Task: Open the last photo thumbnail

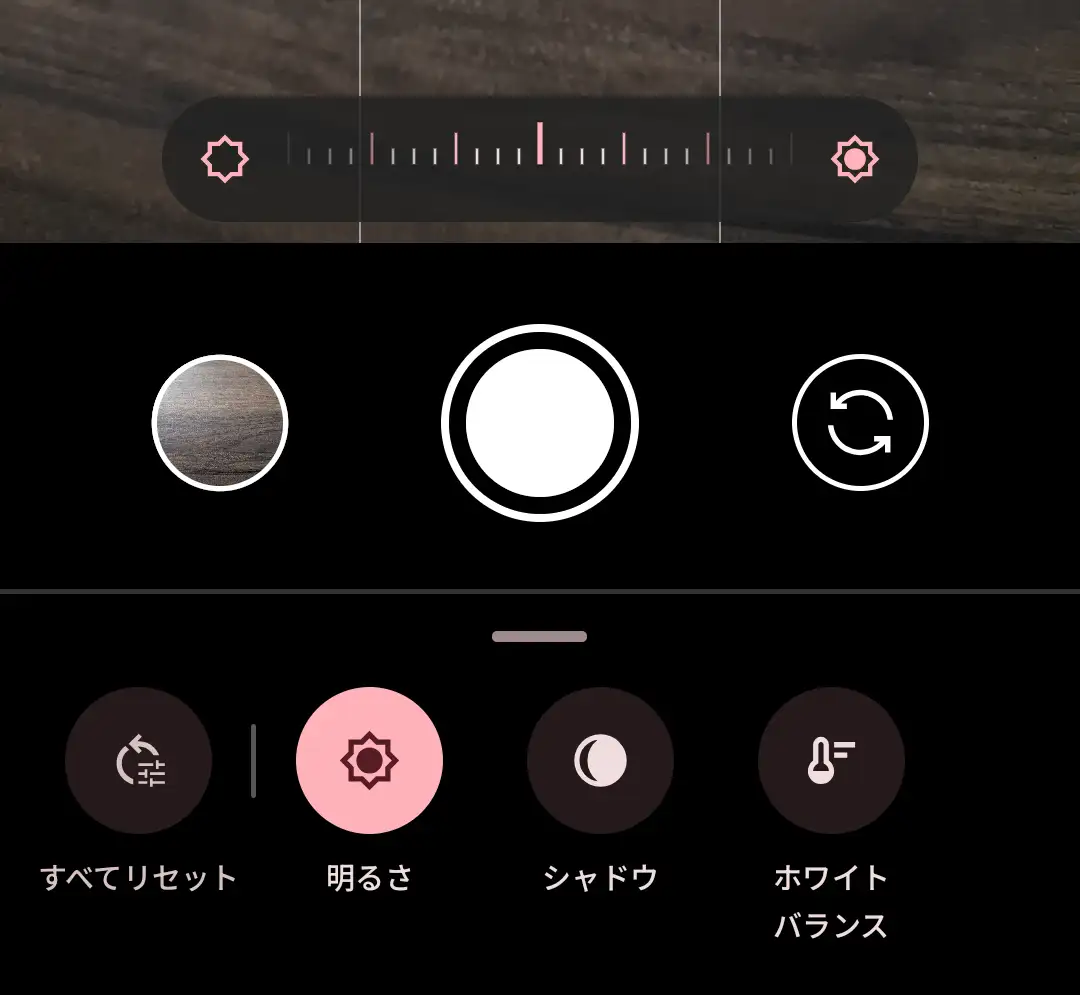Action: [x=220, y=422]
